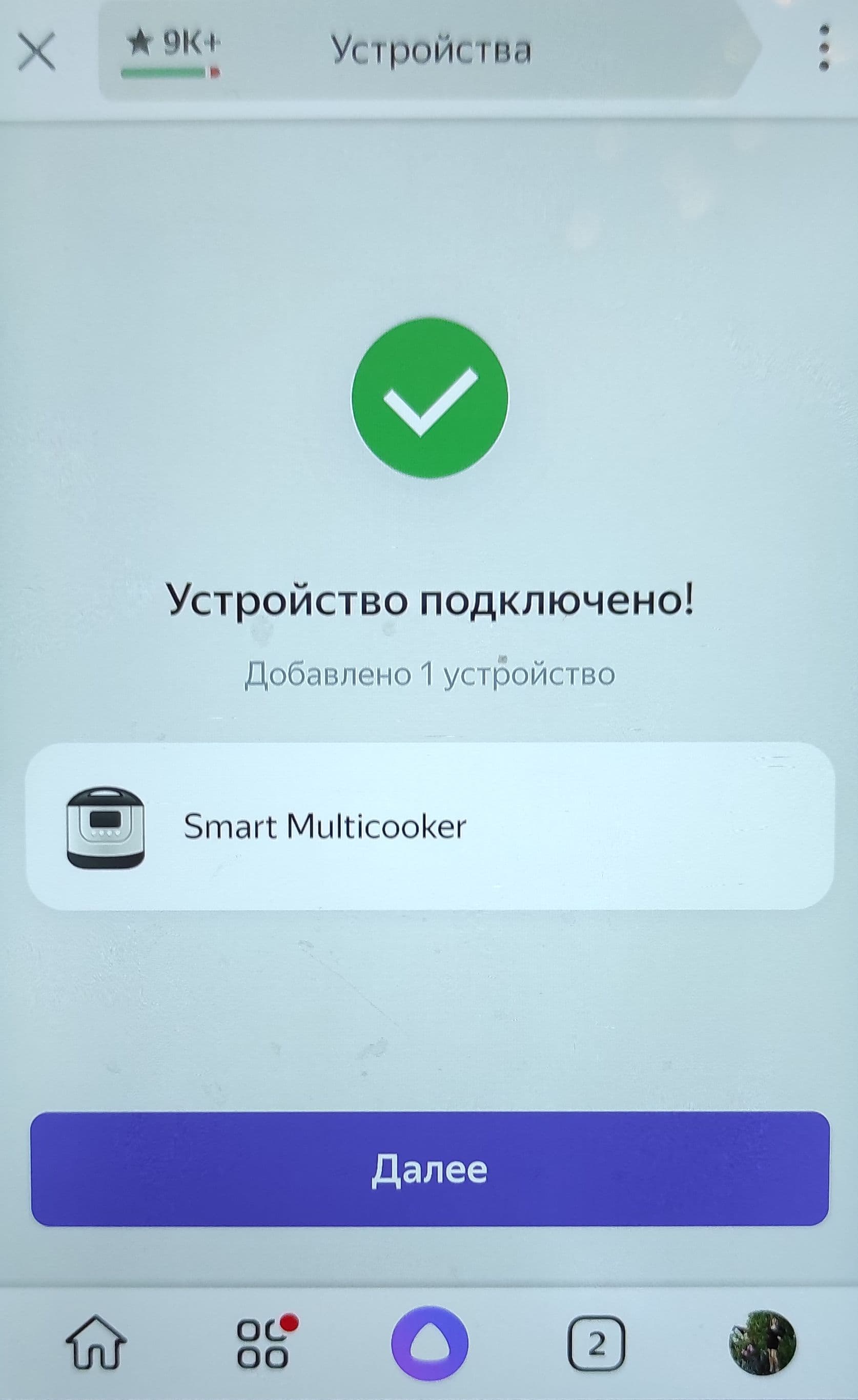Open the profile avatar
The width and height of the screenshot is (858, 1400).
point(762,1343)
